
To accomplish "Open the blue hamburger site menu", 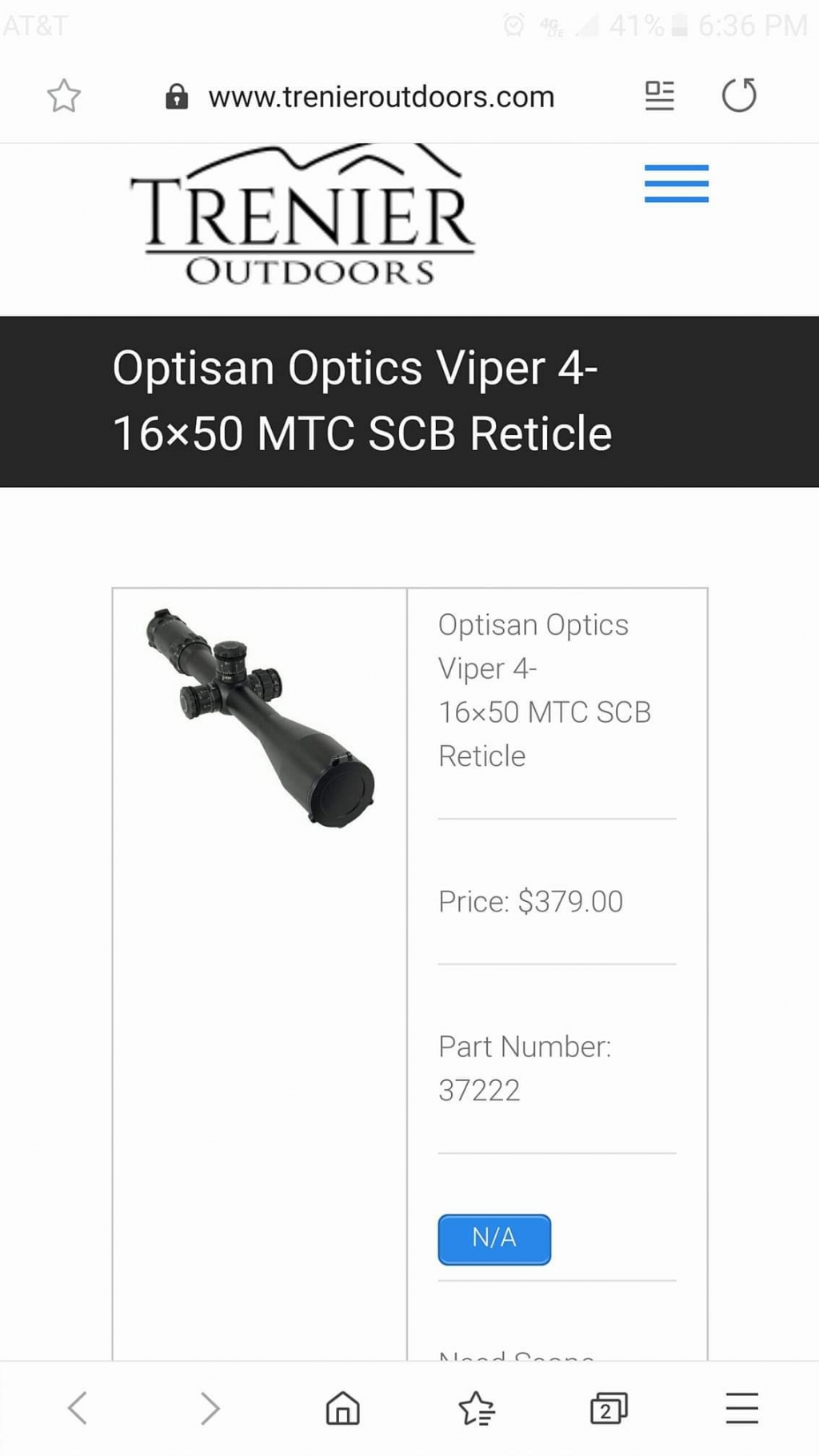I will point(676,183).
